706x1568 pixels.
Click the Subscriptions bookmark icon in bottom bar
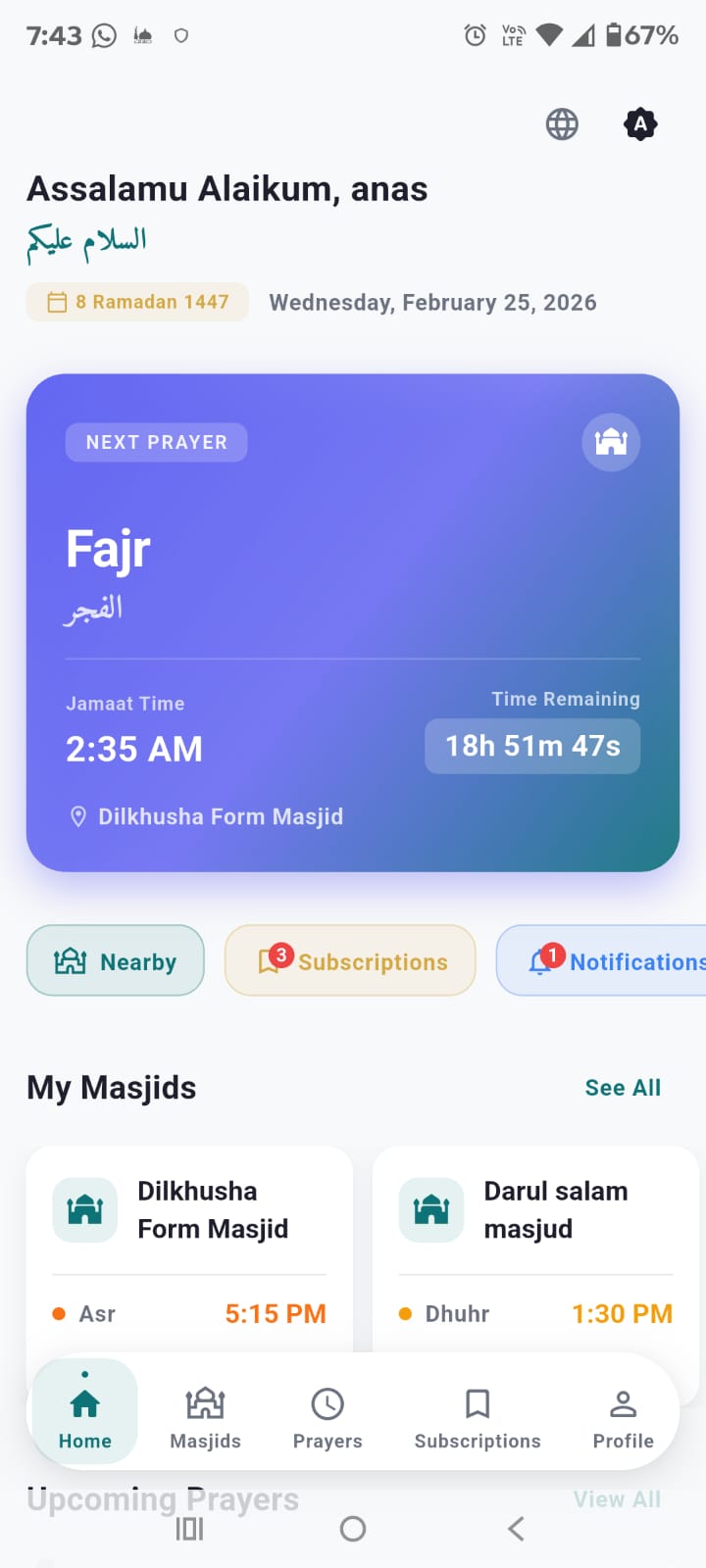pyautogui.click(x=478, y=1402)
